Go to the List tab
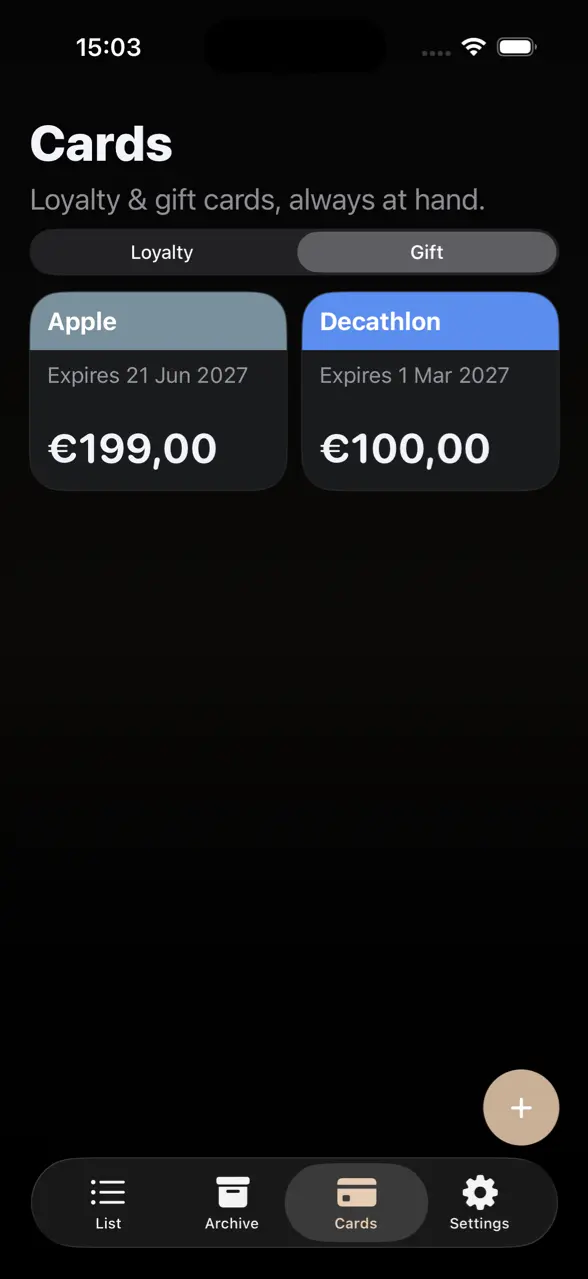The width and height of the screenshot is (588, 1279). click(108, 1203)
